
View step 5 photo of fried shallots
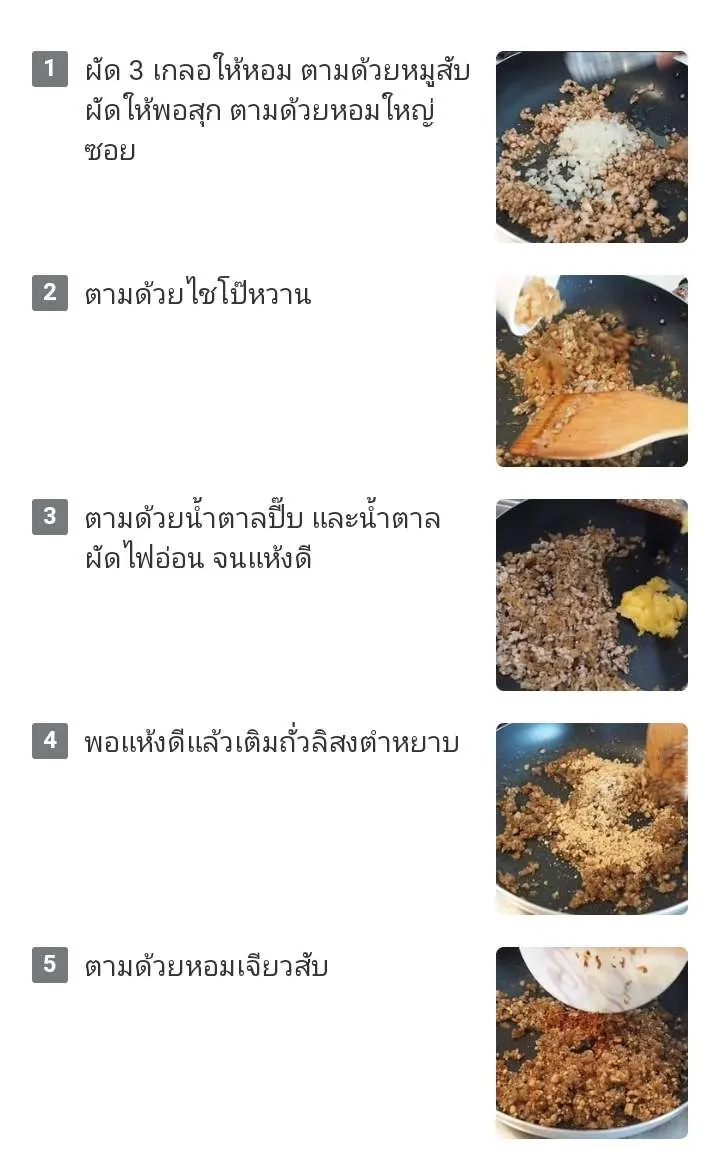[x=591, y=1043]
